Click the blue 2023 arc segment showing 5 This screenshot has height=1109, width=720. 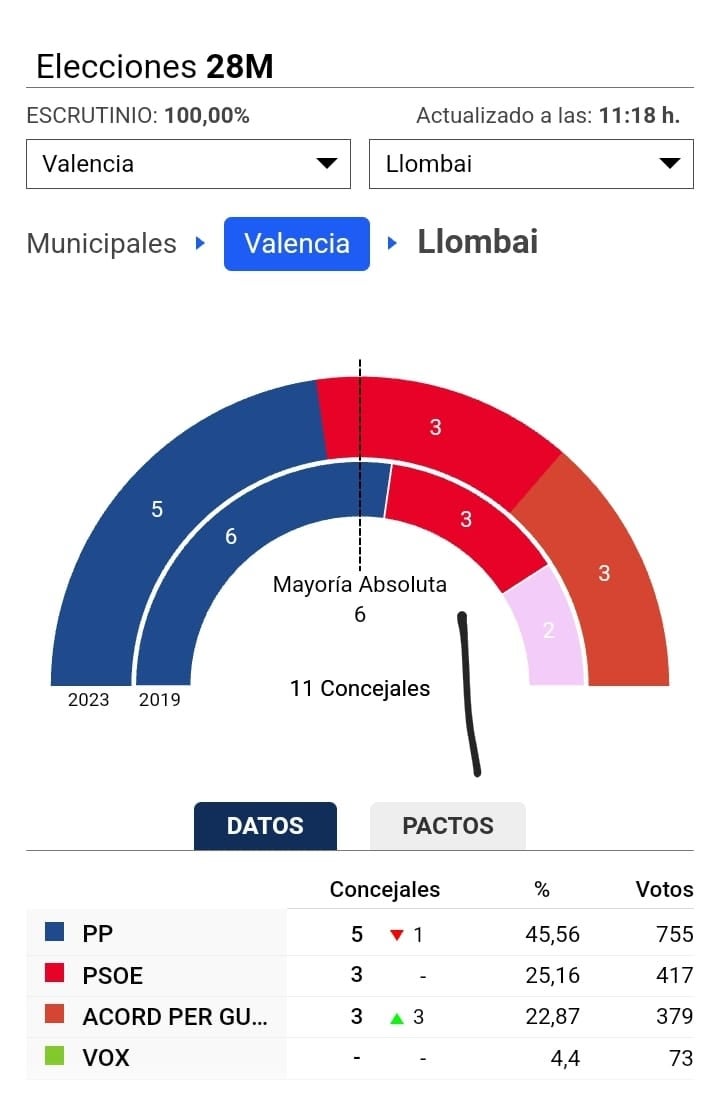tap(156, 510)
